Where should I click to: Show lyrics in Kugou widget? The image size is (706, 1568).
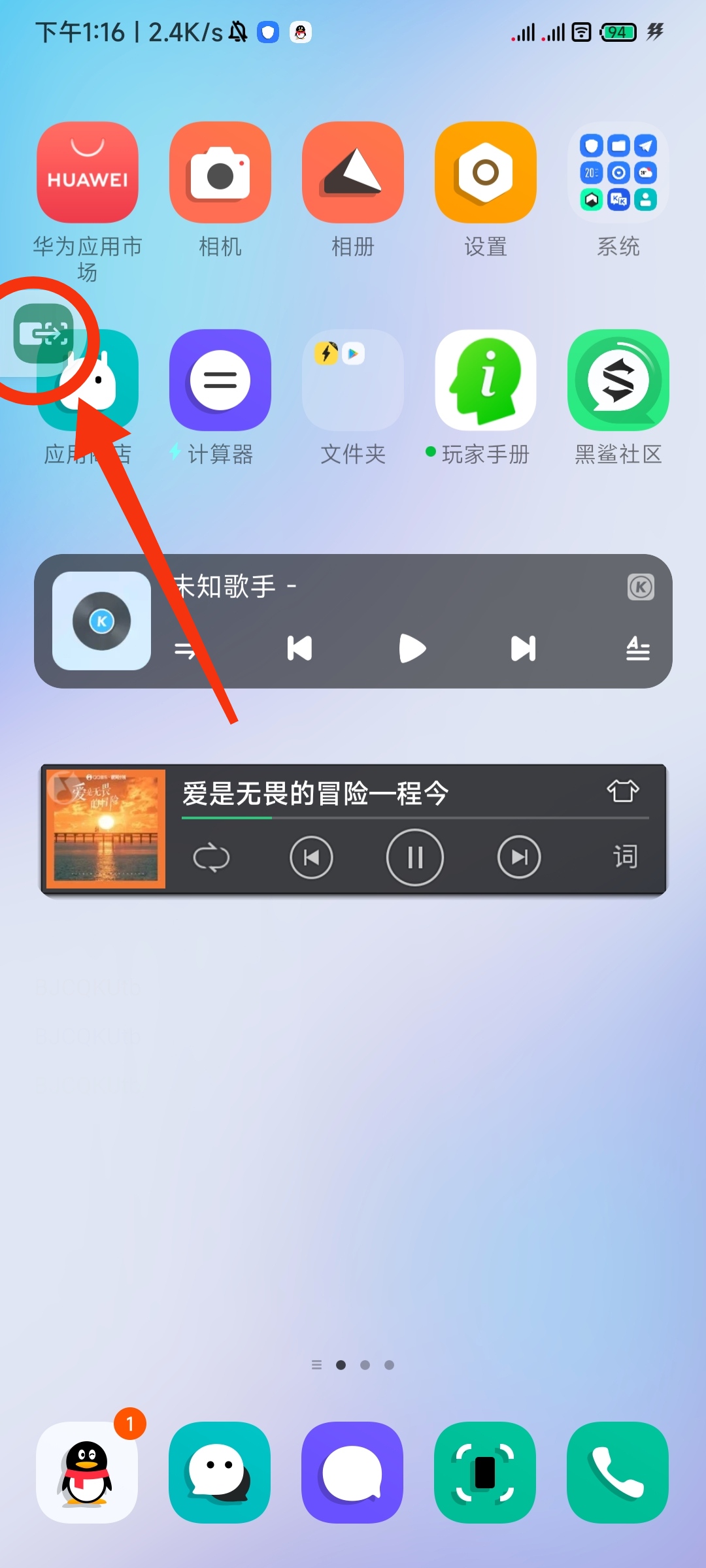(637, 648)
